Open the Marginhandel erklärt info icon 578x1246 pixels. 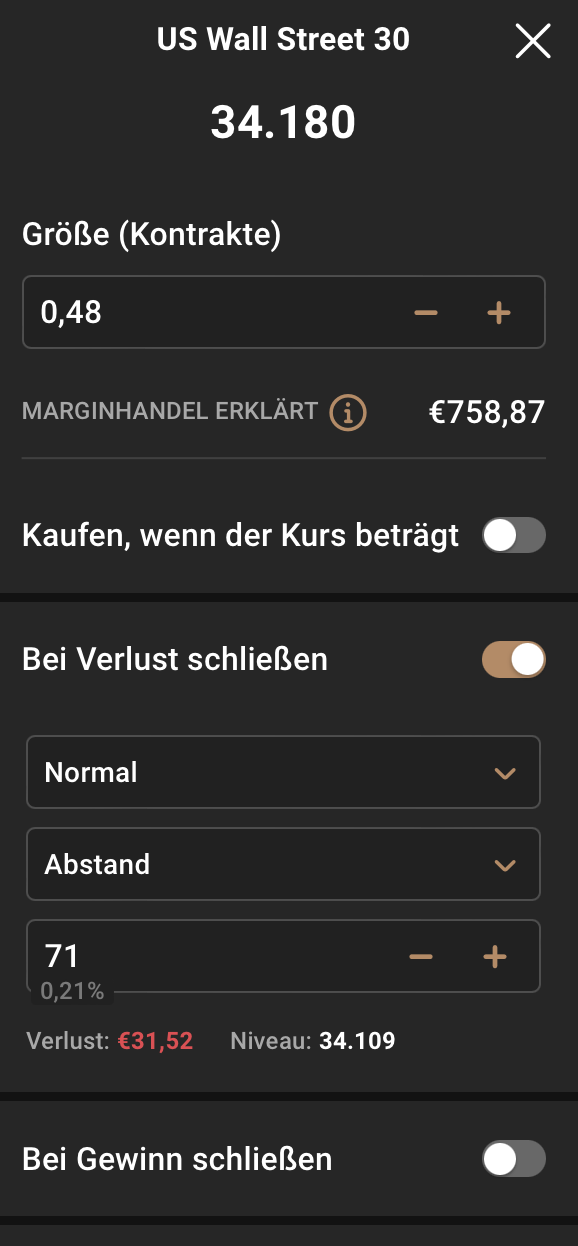point(349,412)
